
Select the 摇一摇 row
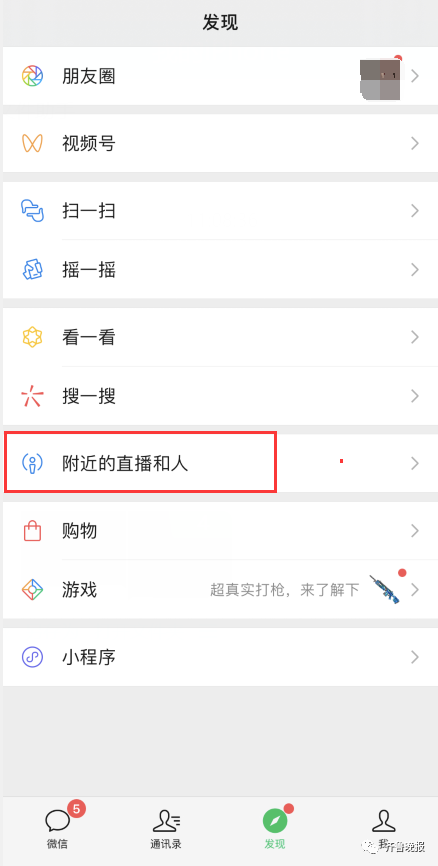click(x=220, y=270)
